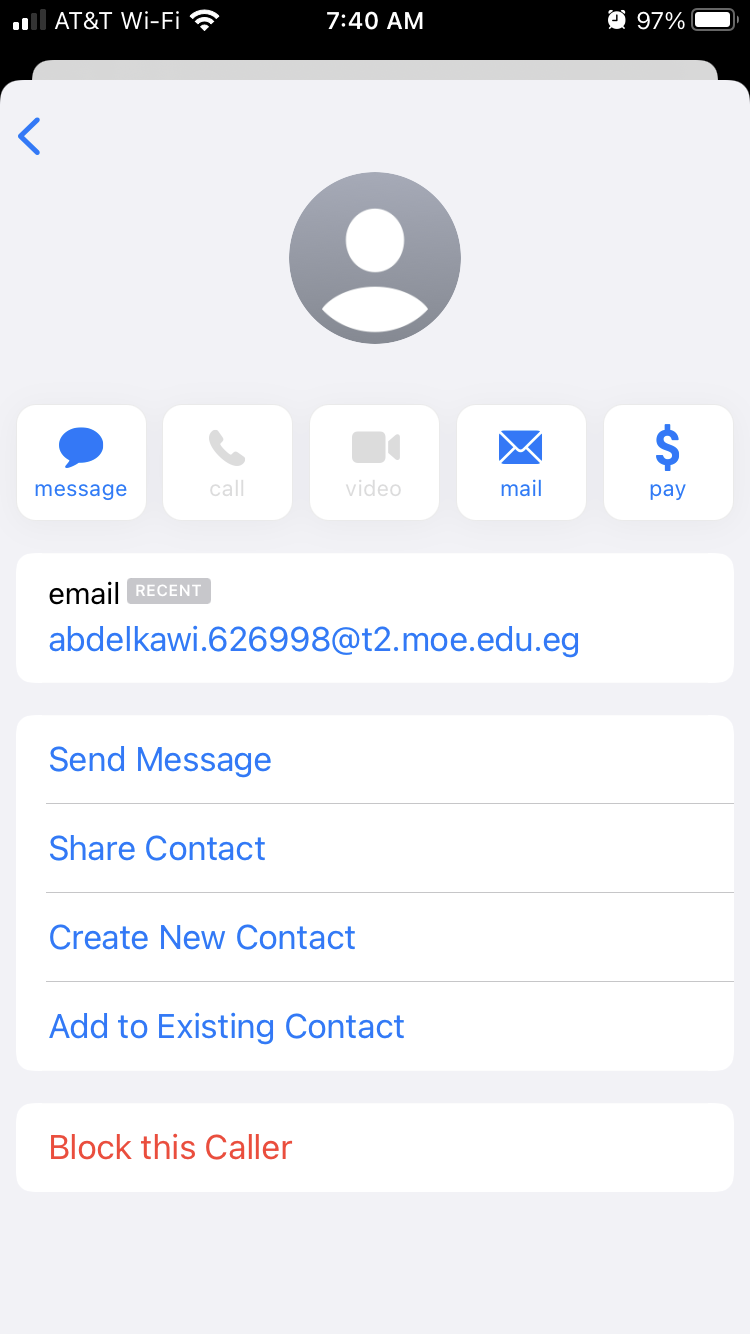This screenshot has width=750, height=1334.
Task: Open the abdelkawi.626998@t2.moe.edu.eg email address
Action: click(x=314, y=639)
